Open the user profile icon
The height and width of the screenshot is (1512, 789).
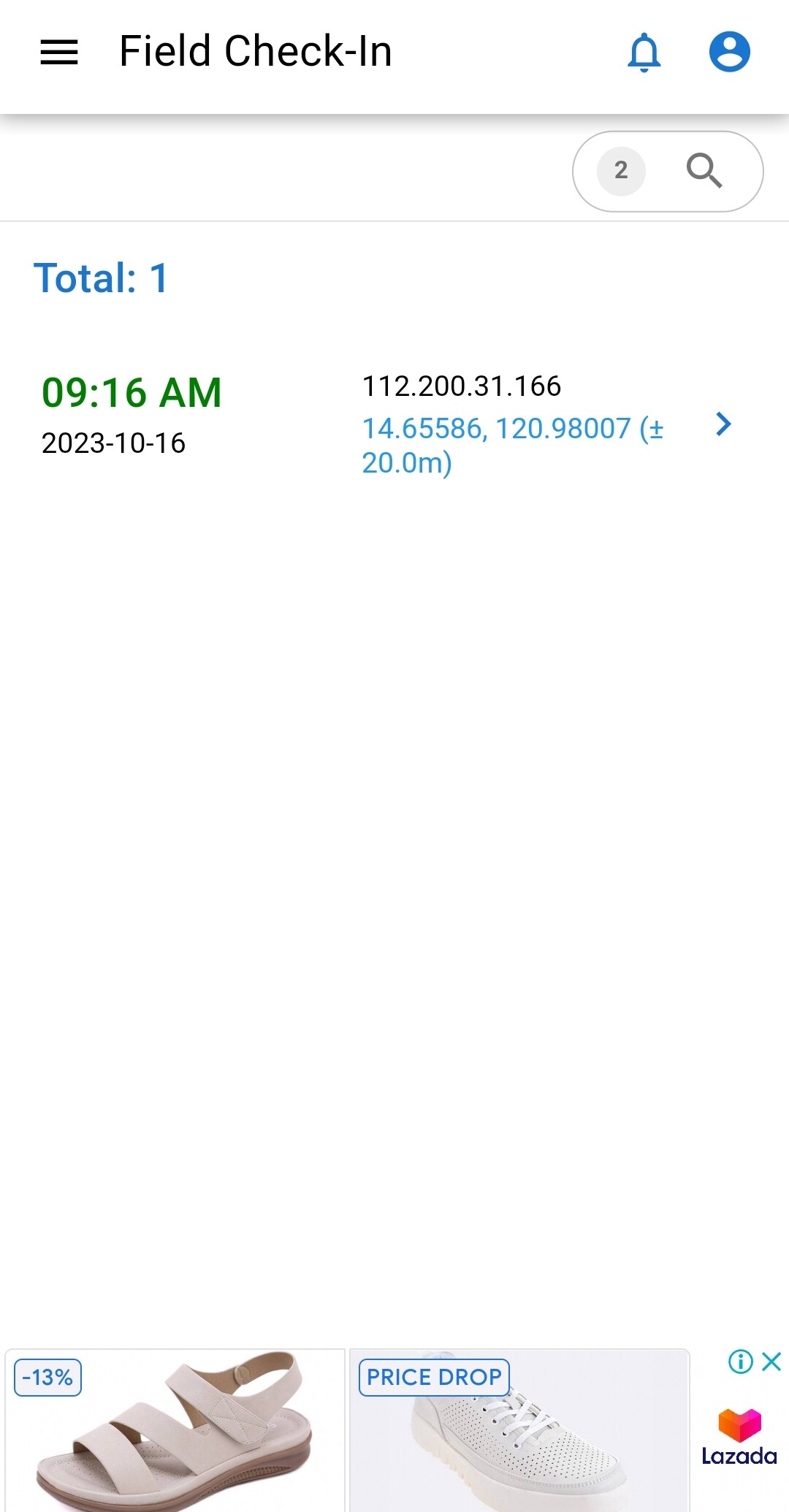click(x=729, y=52)
